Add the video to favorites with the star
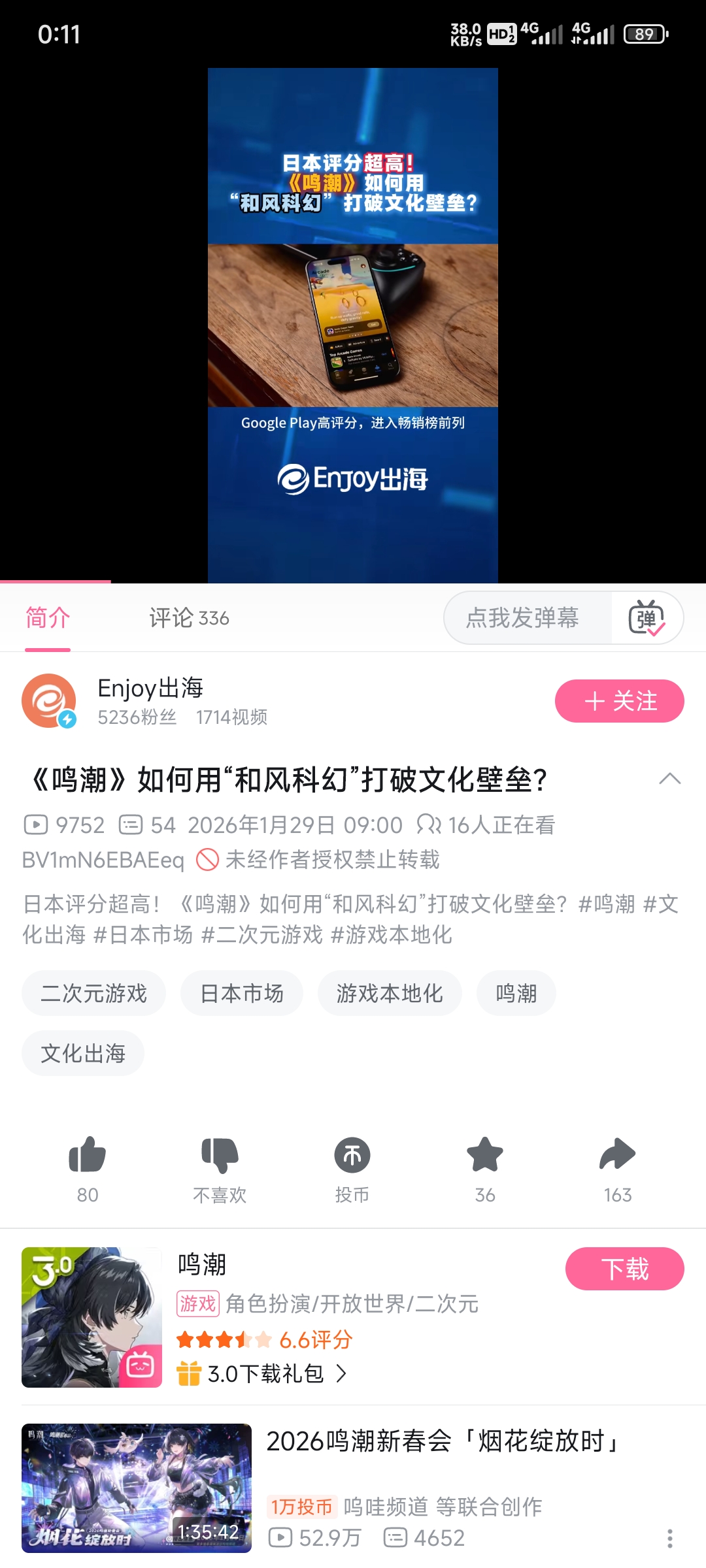706x1568 pixels. pyautogui.click(x=485, y=1156)
